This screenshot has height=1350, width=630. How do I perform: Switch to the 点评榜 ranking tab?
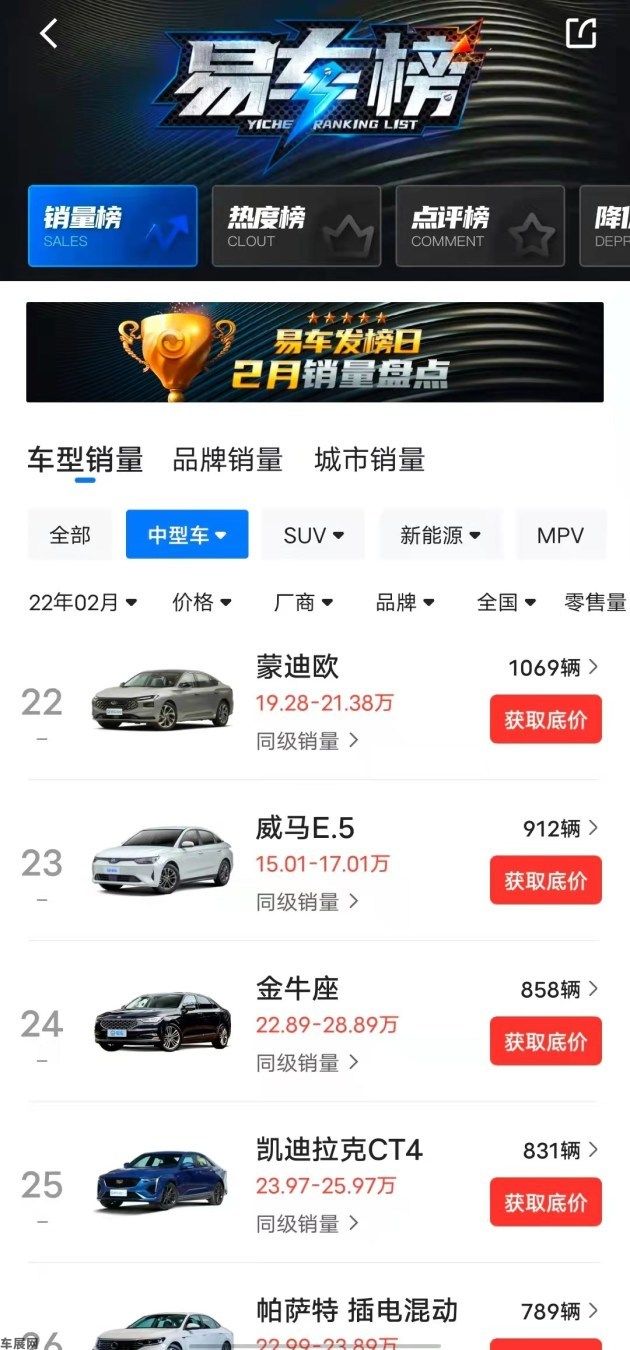point(479,226)
